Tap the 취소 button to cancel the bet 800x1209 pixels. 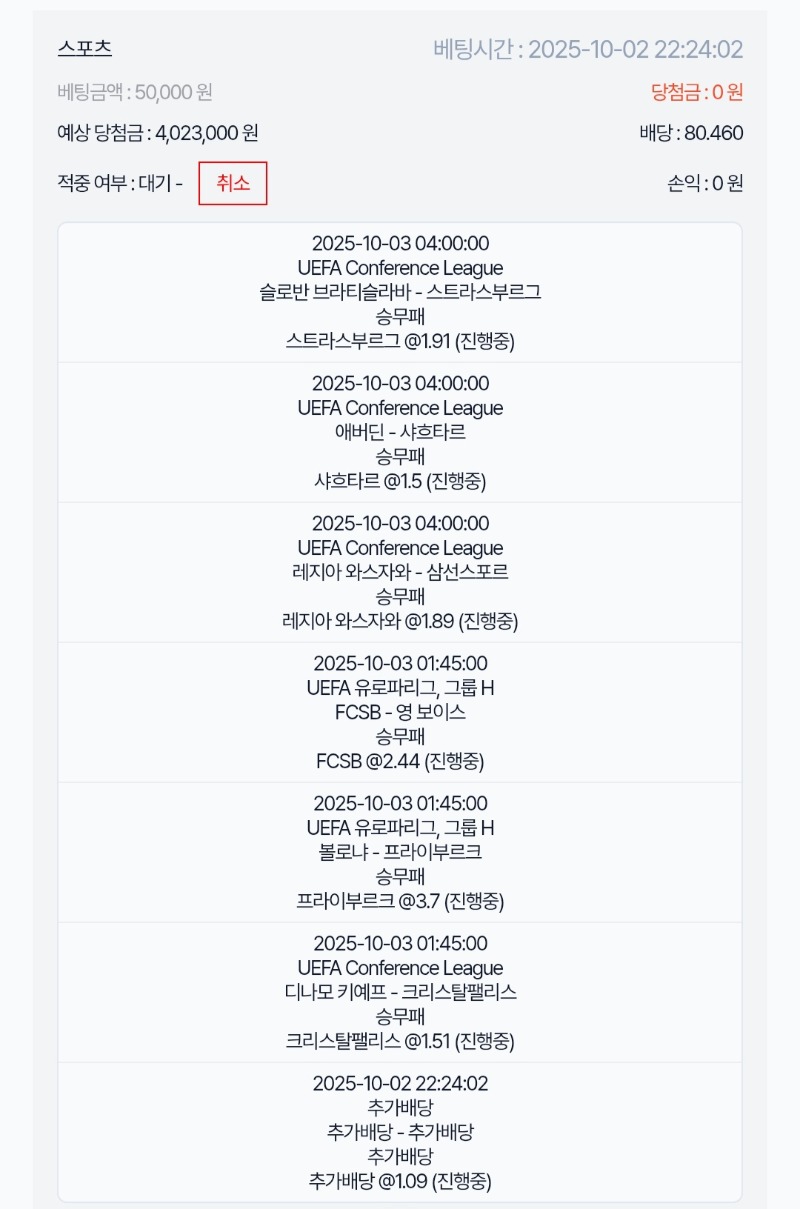pos(232,184)
